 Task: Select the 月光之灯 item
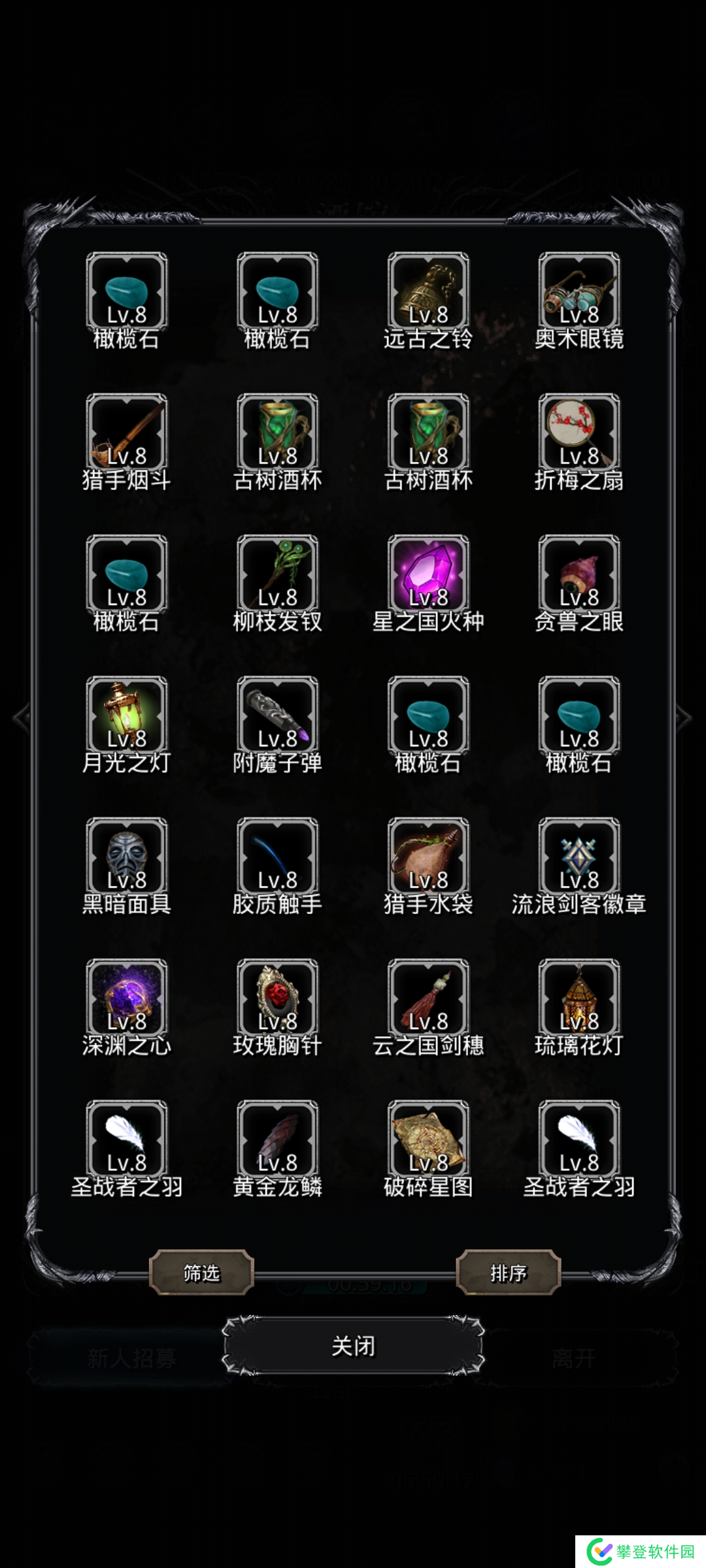(x=126, y=716)
